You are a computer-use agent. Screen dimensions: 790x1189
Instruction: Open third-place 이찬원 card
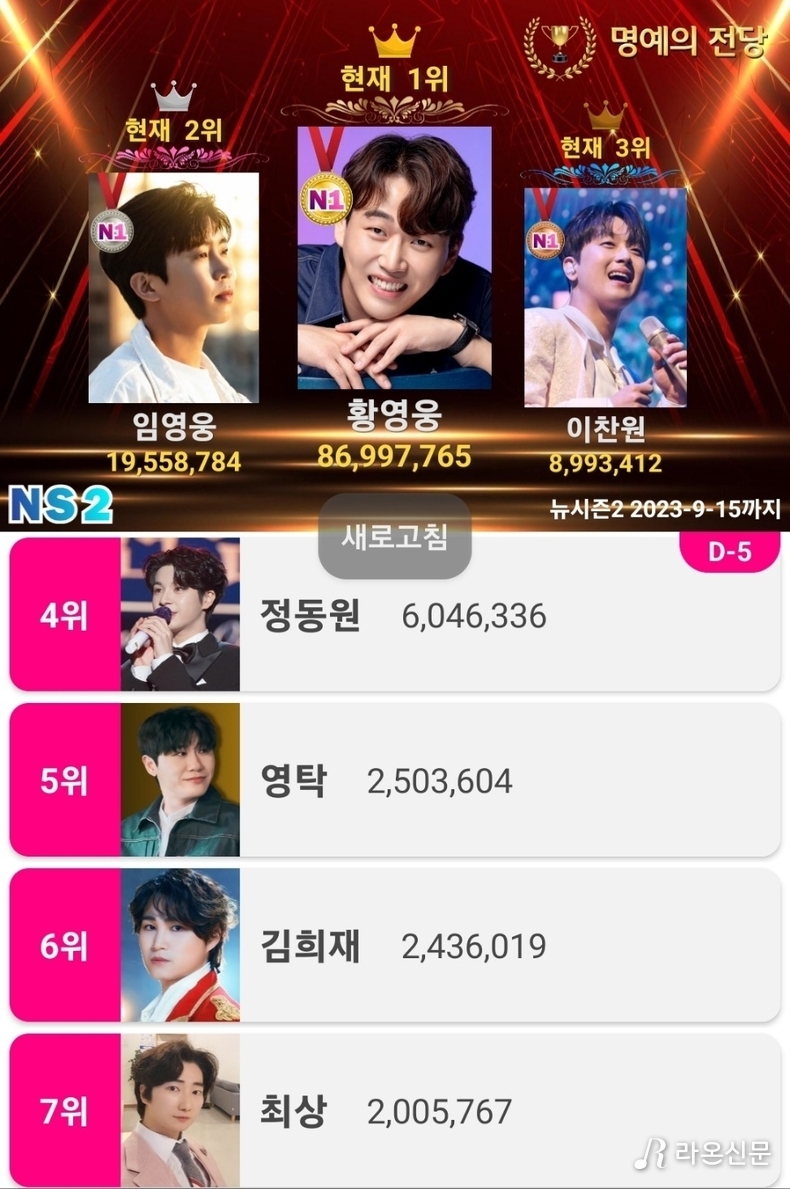(x=605, y=297)
